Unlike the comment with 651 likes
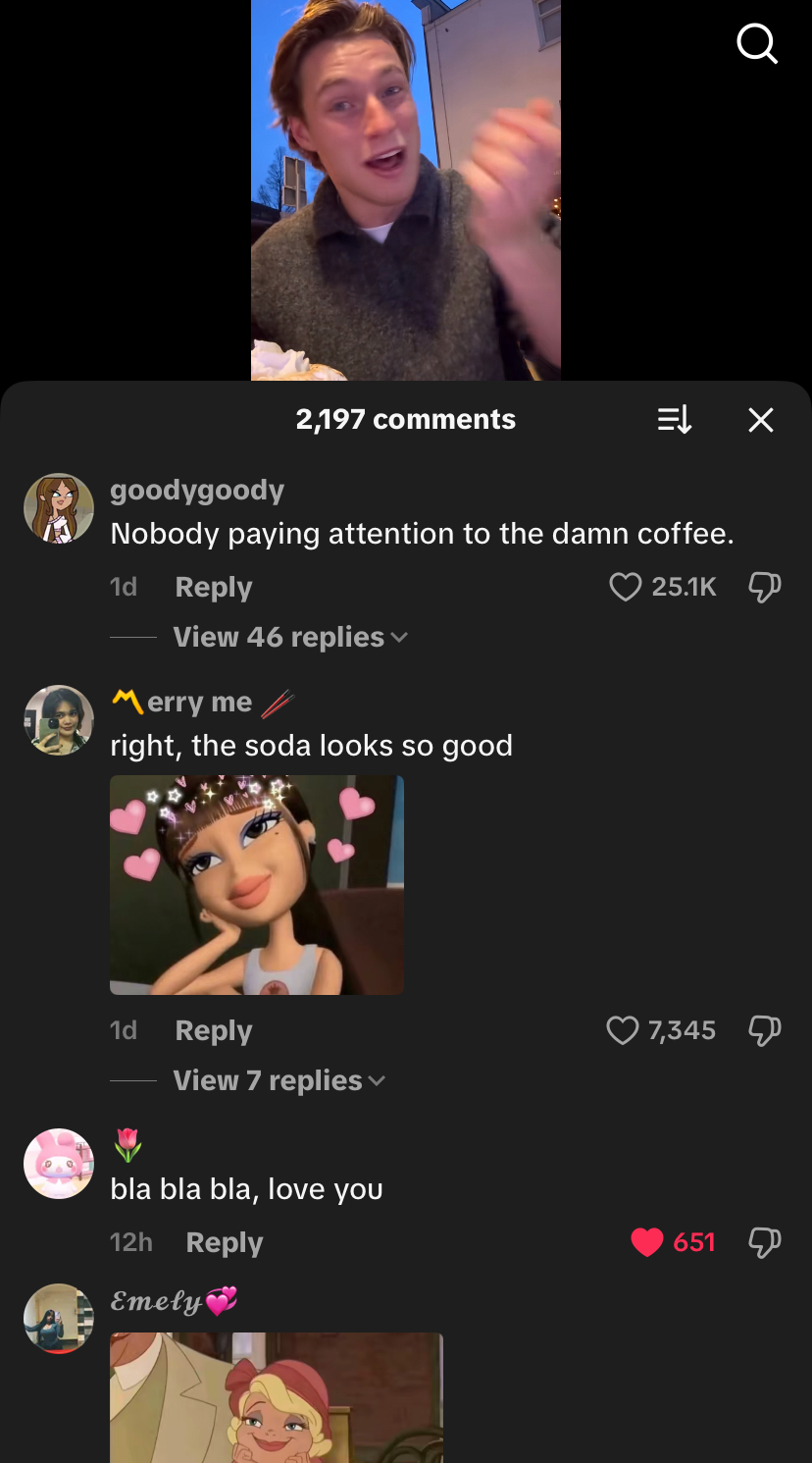812x1463 pixels. [x=647, y=1242]
